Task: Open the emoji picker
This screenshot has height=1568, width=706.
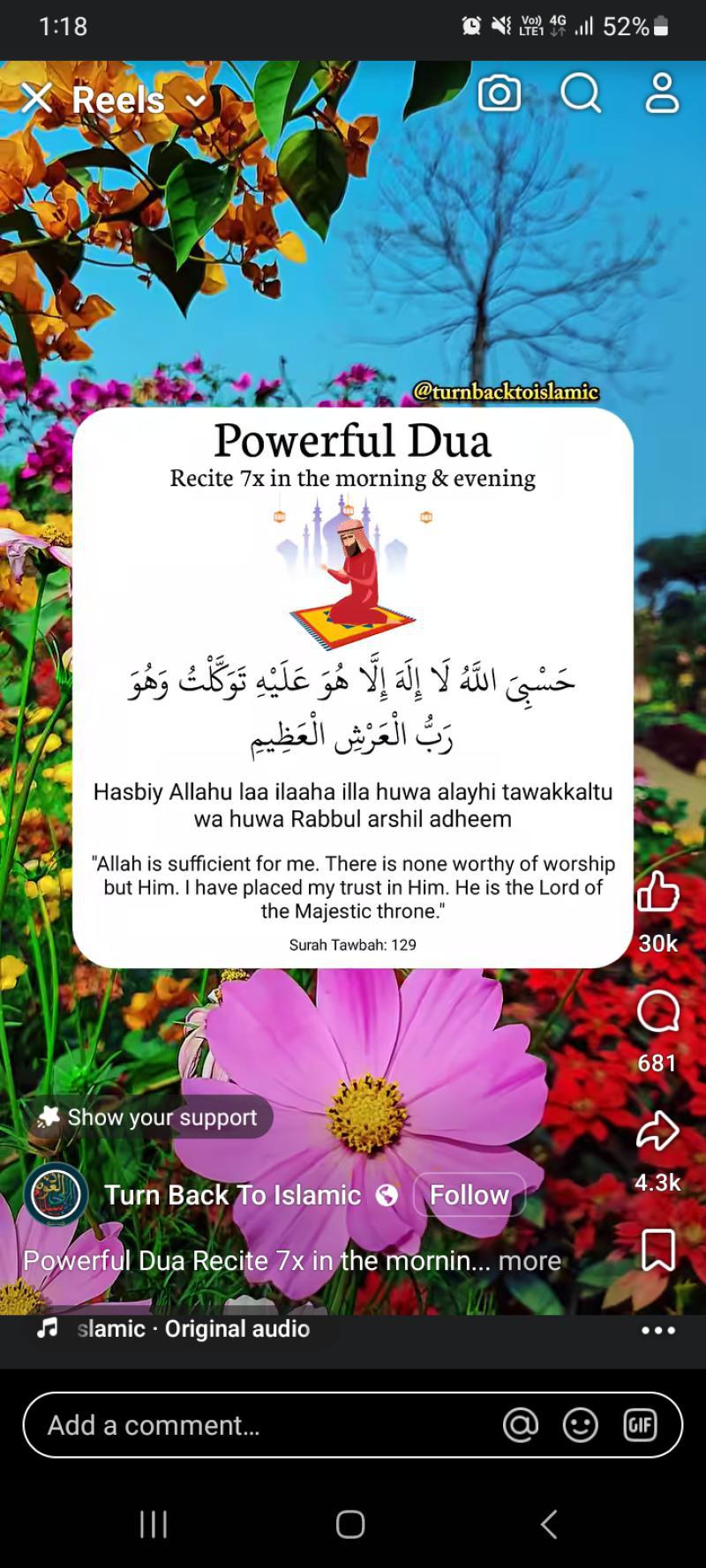Action: 581,1425
